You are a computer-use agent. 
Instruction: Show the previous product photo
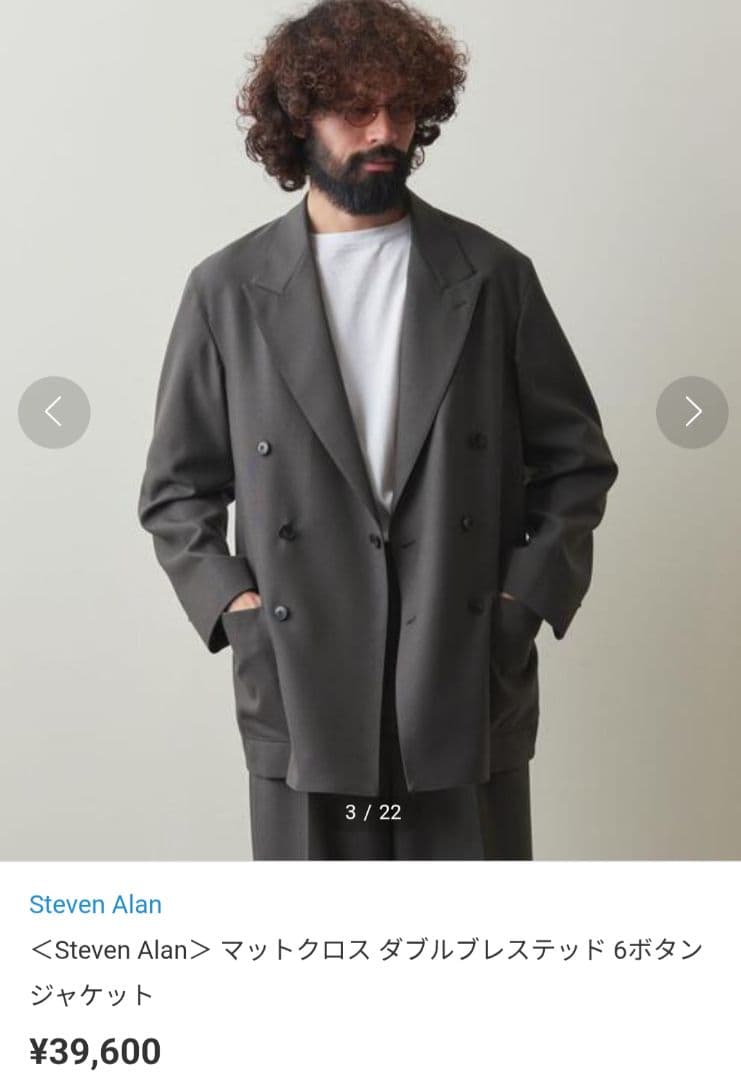coord(54,412)
